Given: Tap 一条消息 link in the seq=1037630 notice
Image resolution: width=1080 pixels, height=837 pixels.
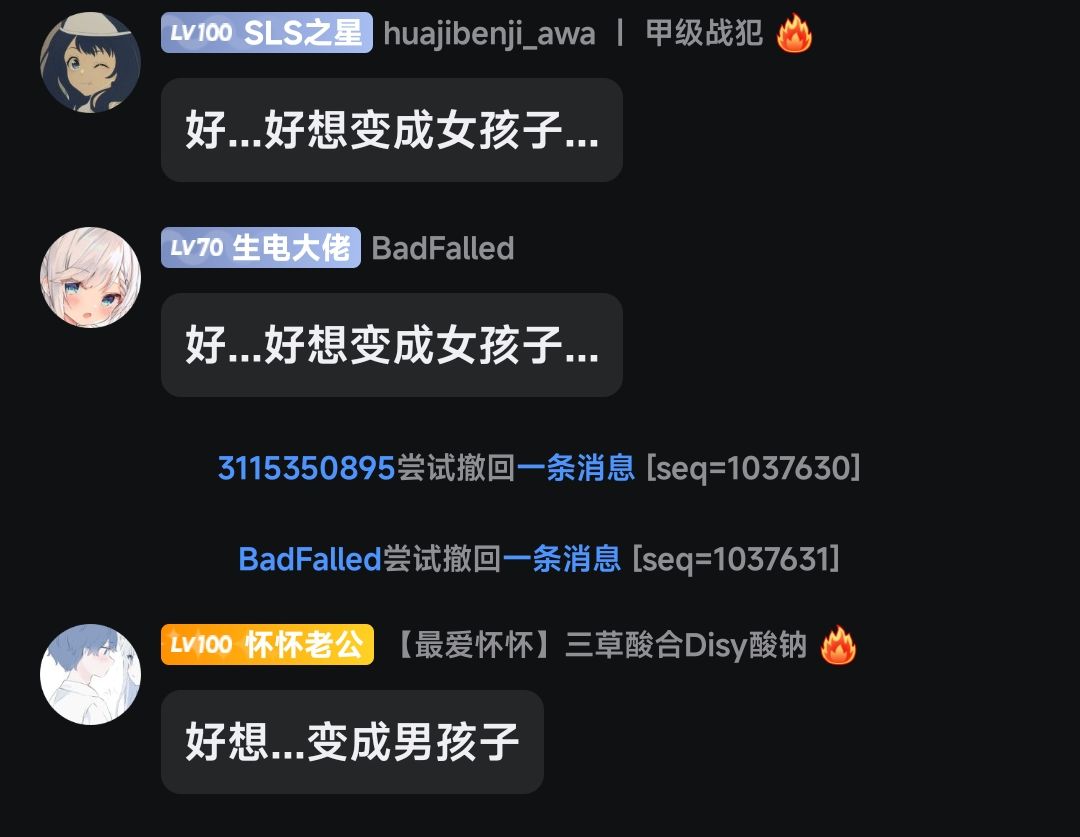Looking at the screenshot, I should pyautogui.click(x=575, y=467).
